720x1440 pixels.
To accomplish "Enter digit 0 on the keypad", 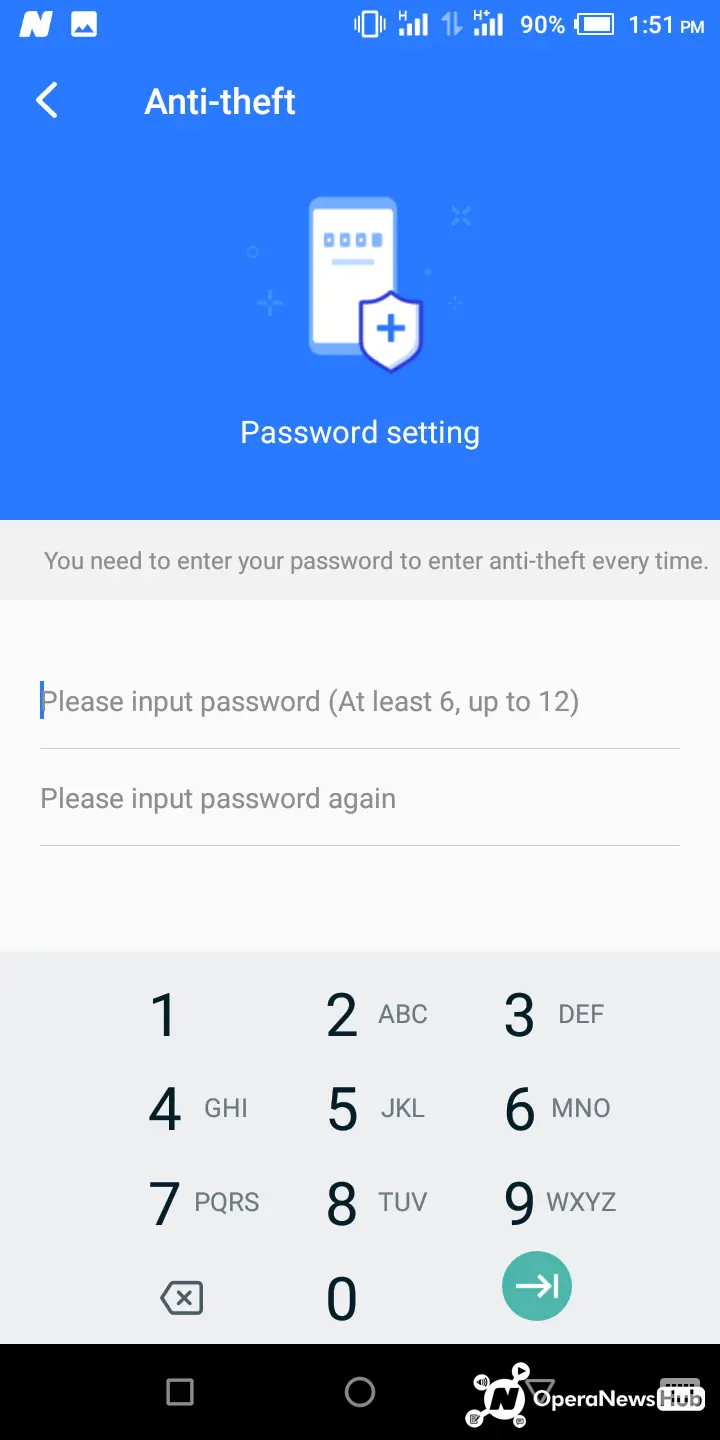I will (342, 1298).
